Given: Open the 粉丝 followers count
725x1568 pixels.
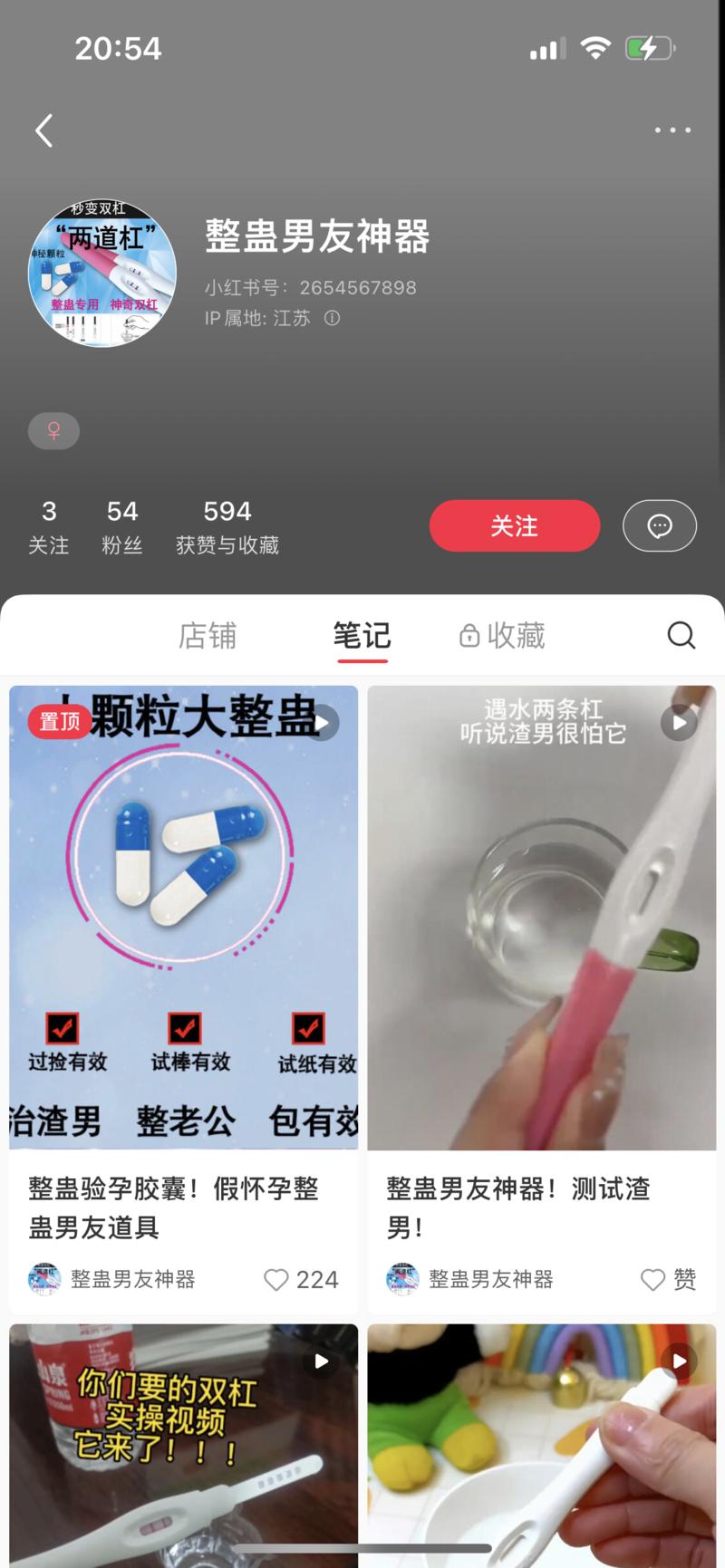Looking at the screenshot, I should (122, 525).
